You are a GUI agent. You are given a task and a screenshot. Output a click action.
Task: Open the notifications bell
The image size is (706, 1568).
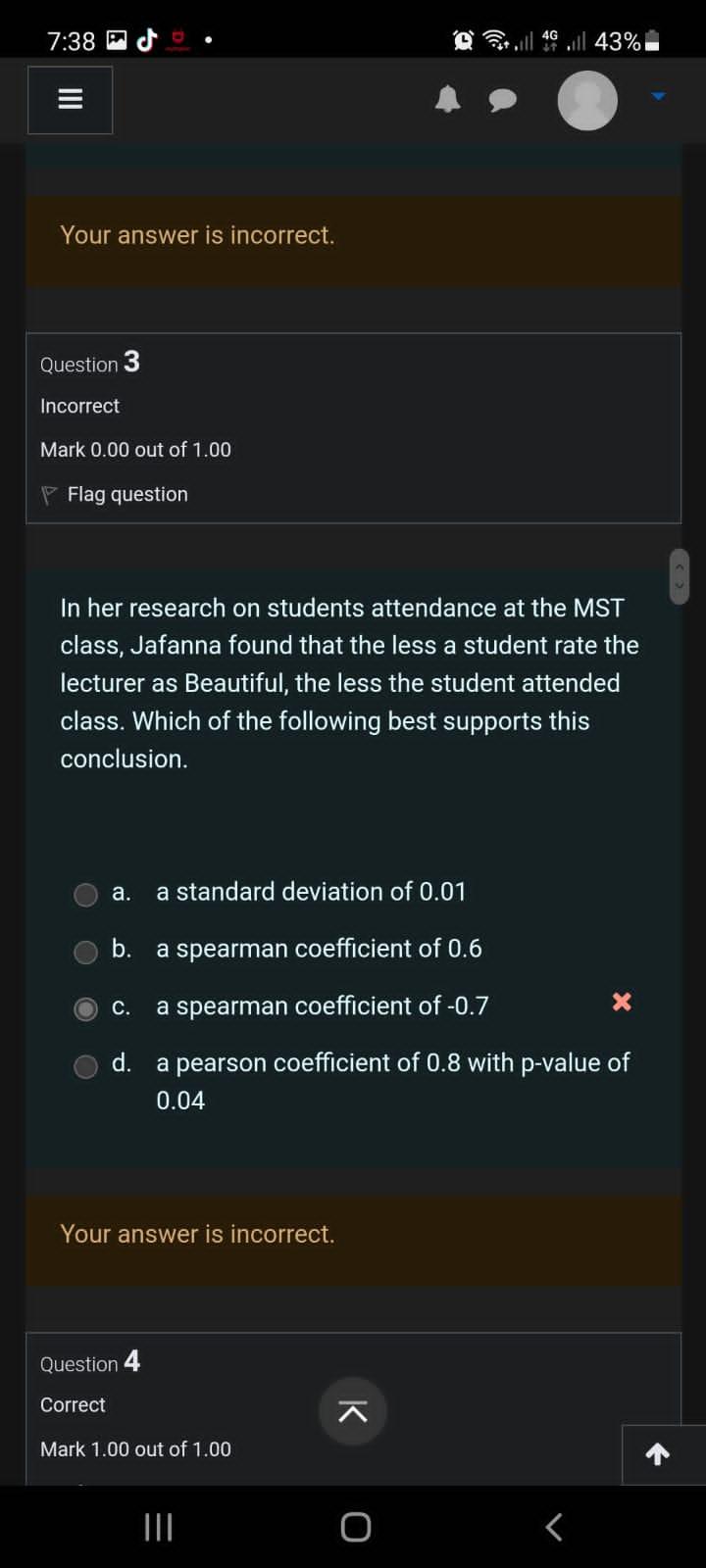(x=448, y=98)
